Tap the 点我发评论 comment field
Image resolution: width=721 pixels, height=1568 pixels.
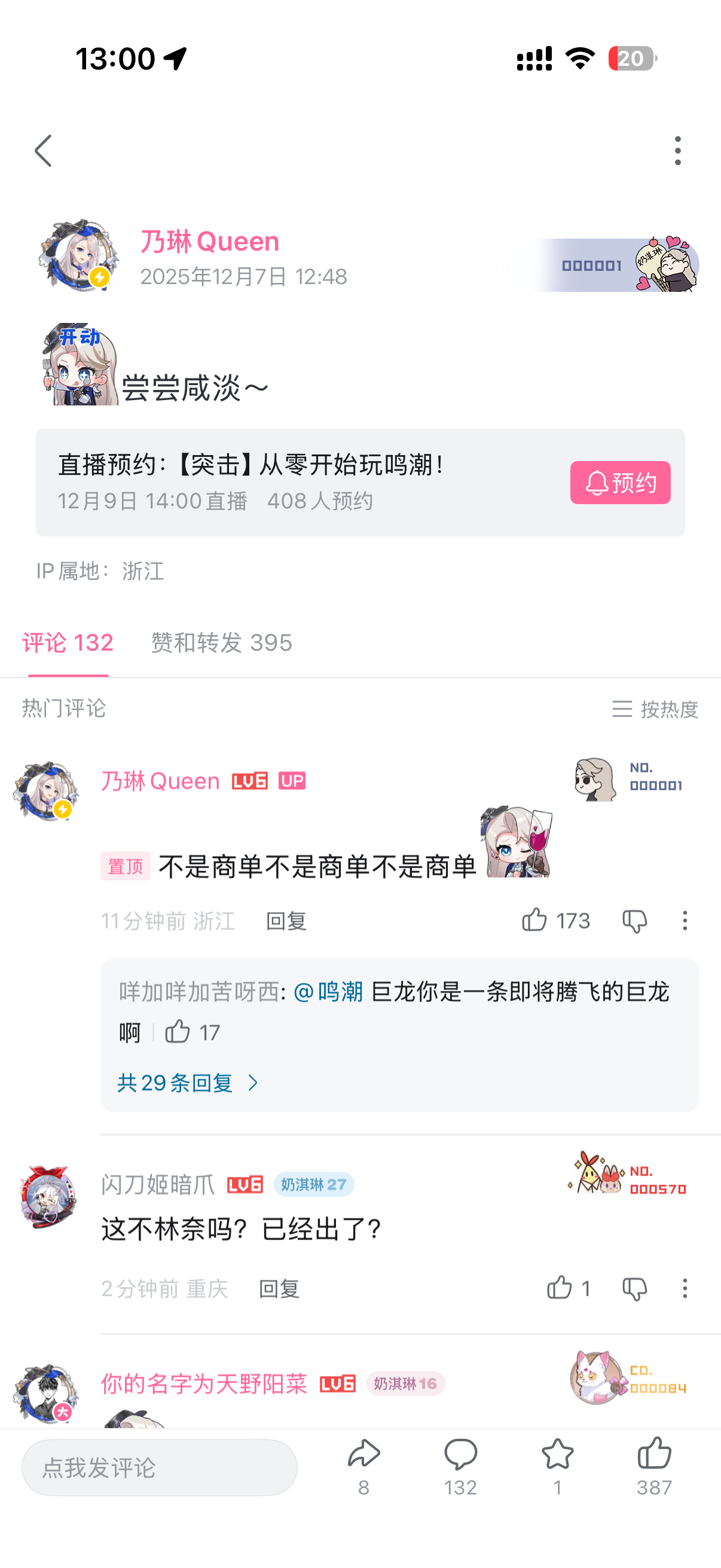[x=160, y=1468]
